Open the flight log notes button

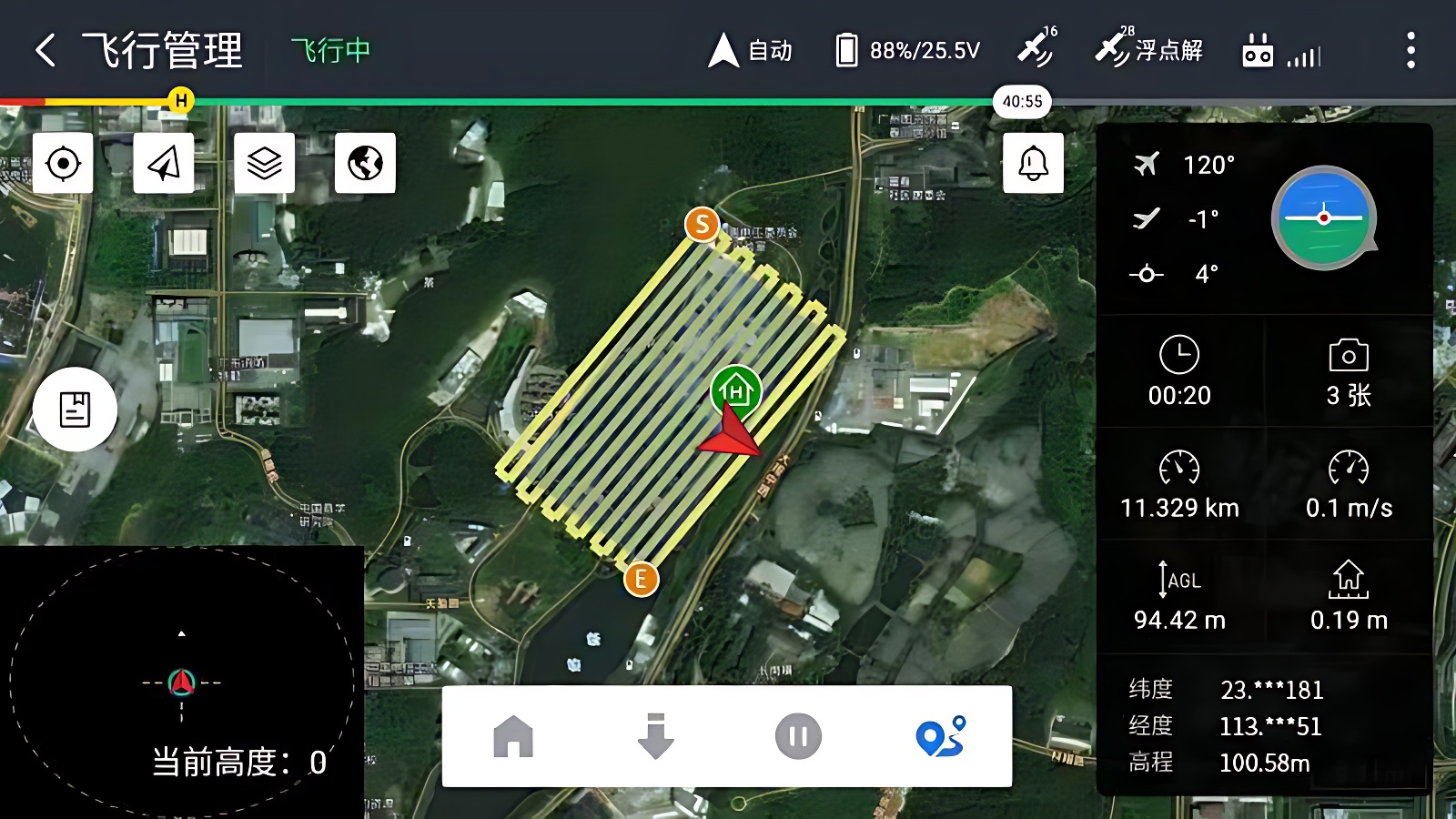pos(75,409)
